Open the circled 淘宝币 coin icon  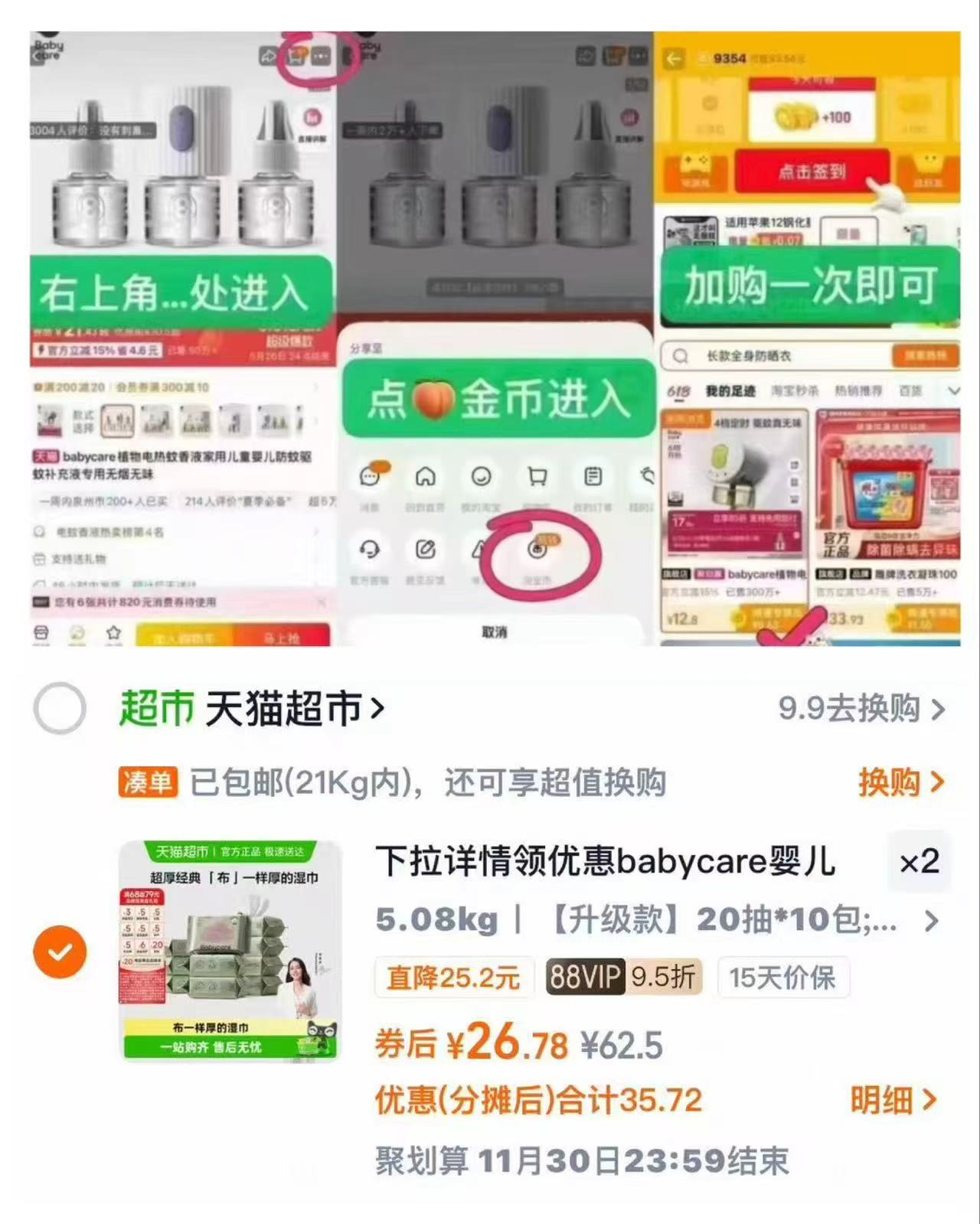coord(539,550)
